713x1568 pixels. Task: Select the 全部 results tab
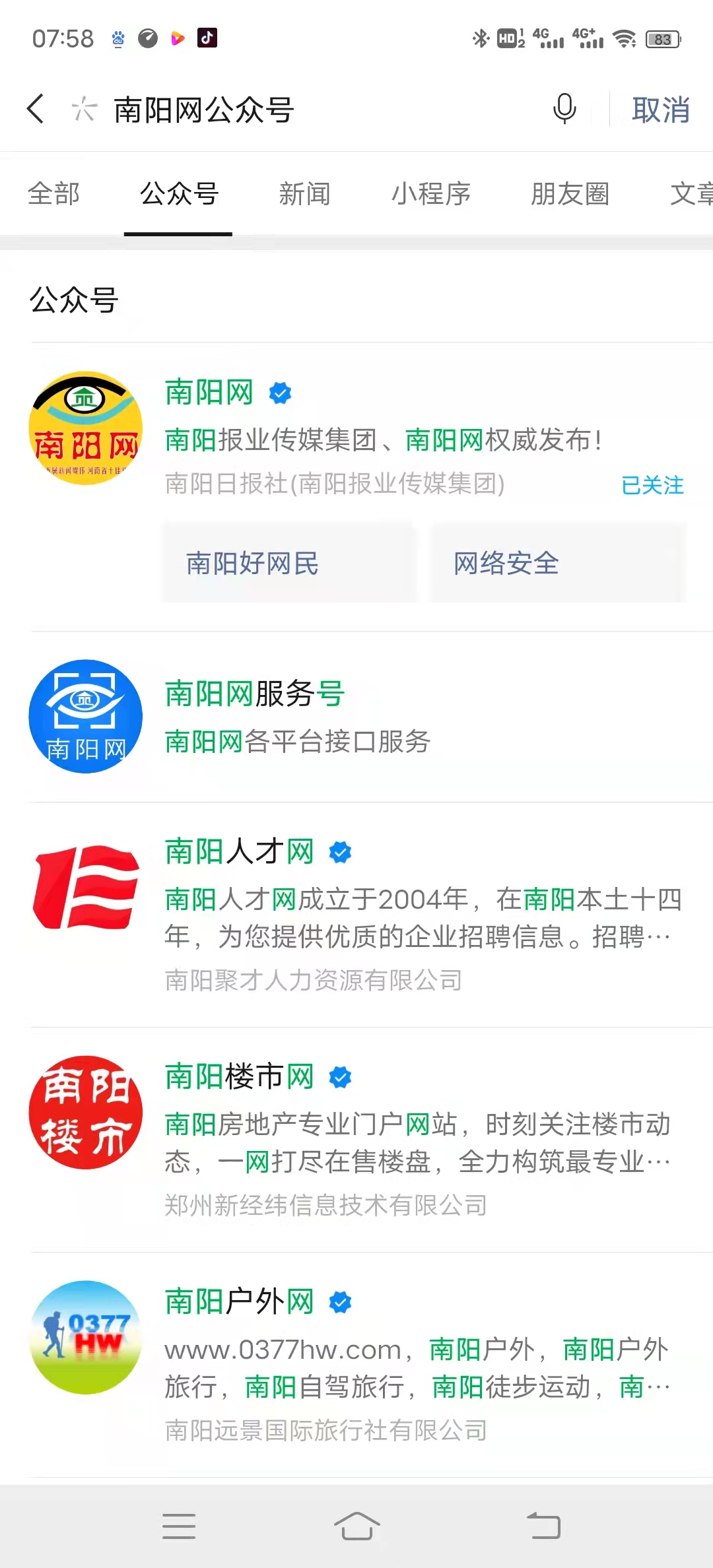[53, 194]
